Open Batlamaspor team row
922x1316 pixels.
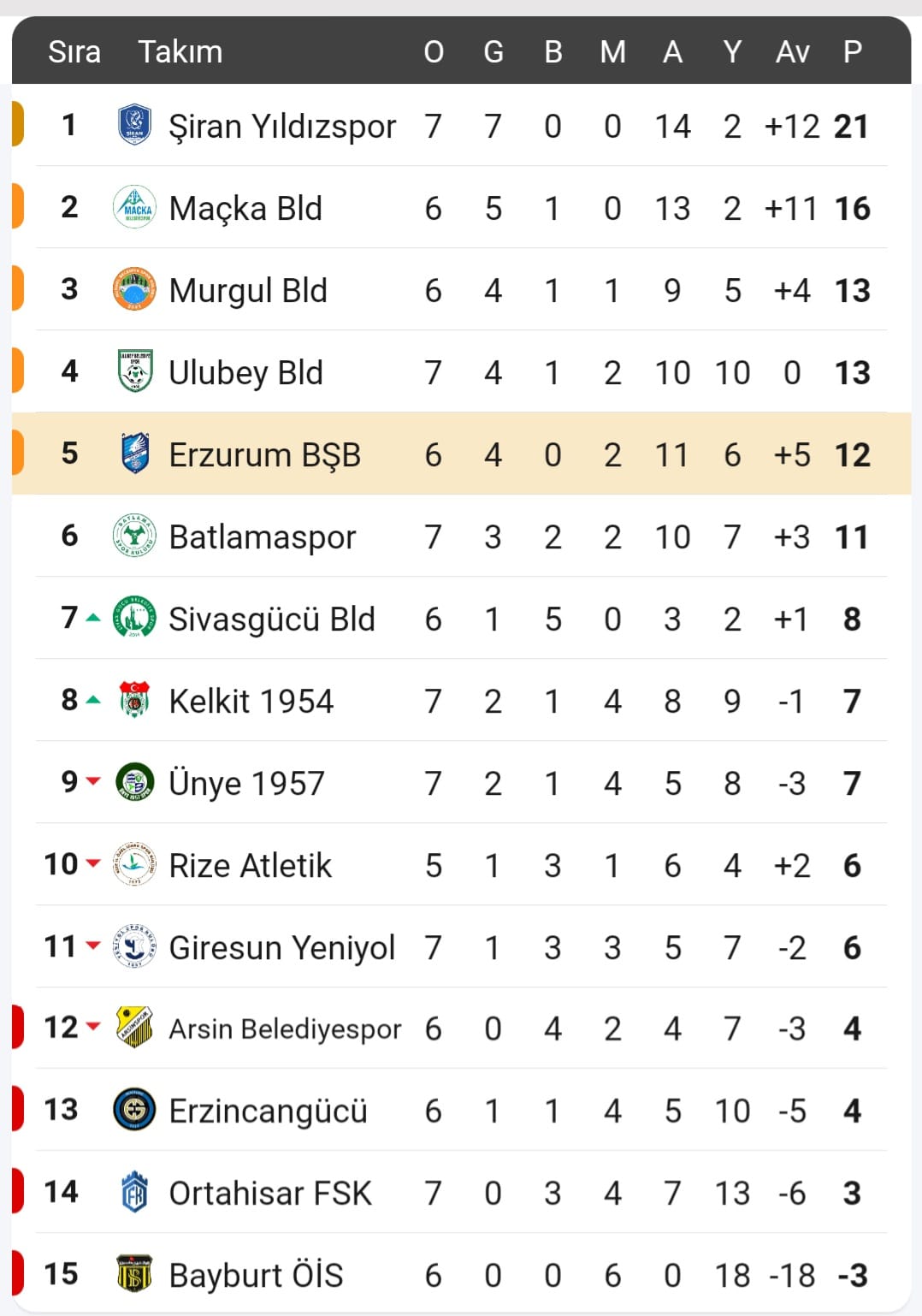(262, 537)
